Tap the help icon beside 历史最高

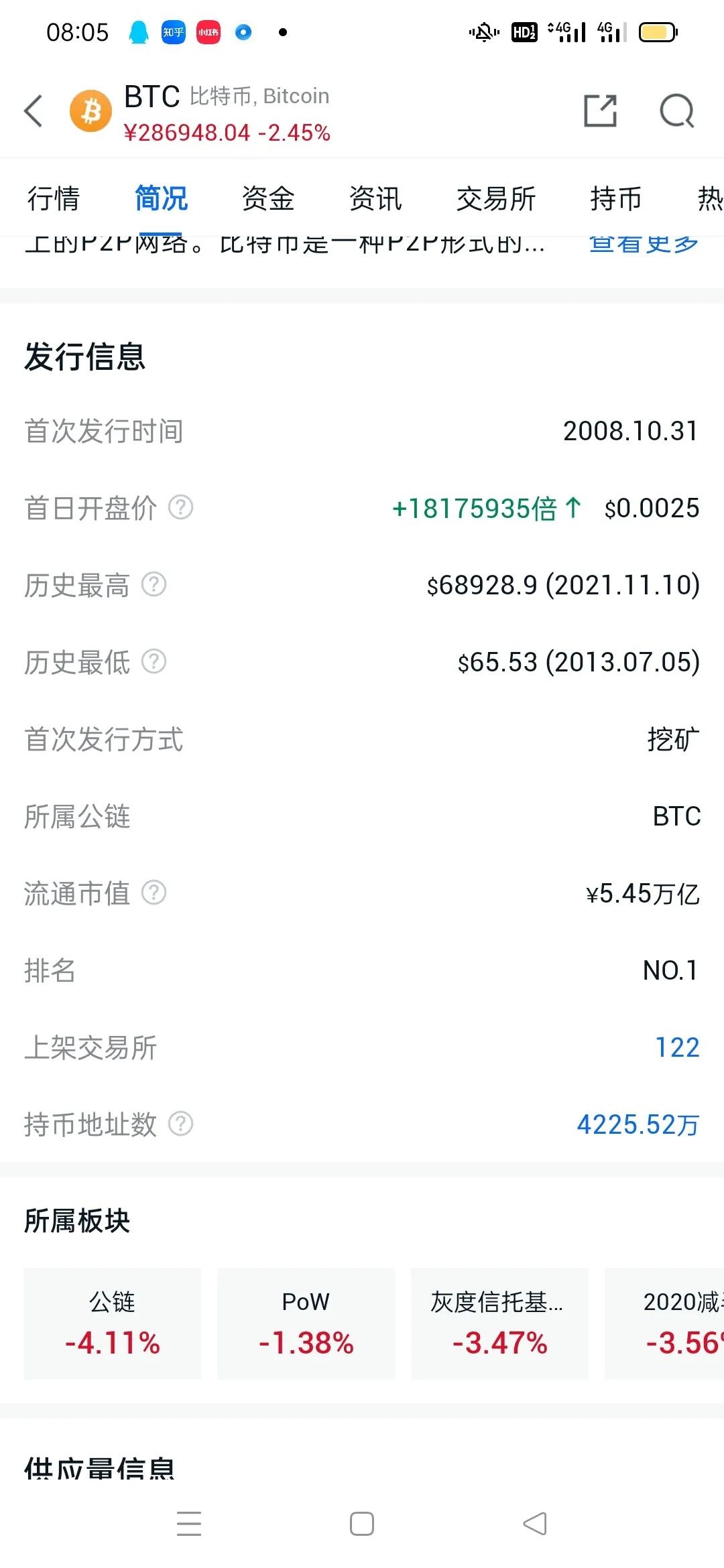155,586
